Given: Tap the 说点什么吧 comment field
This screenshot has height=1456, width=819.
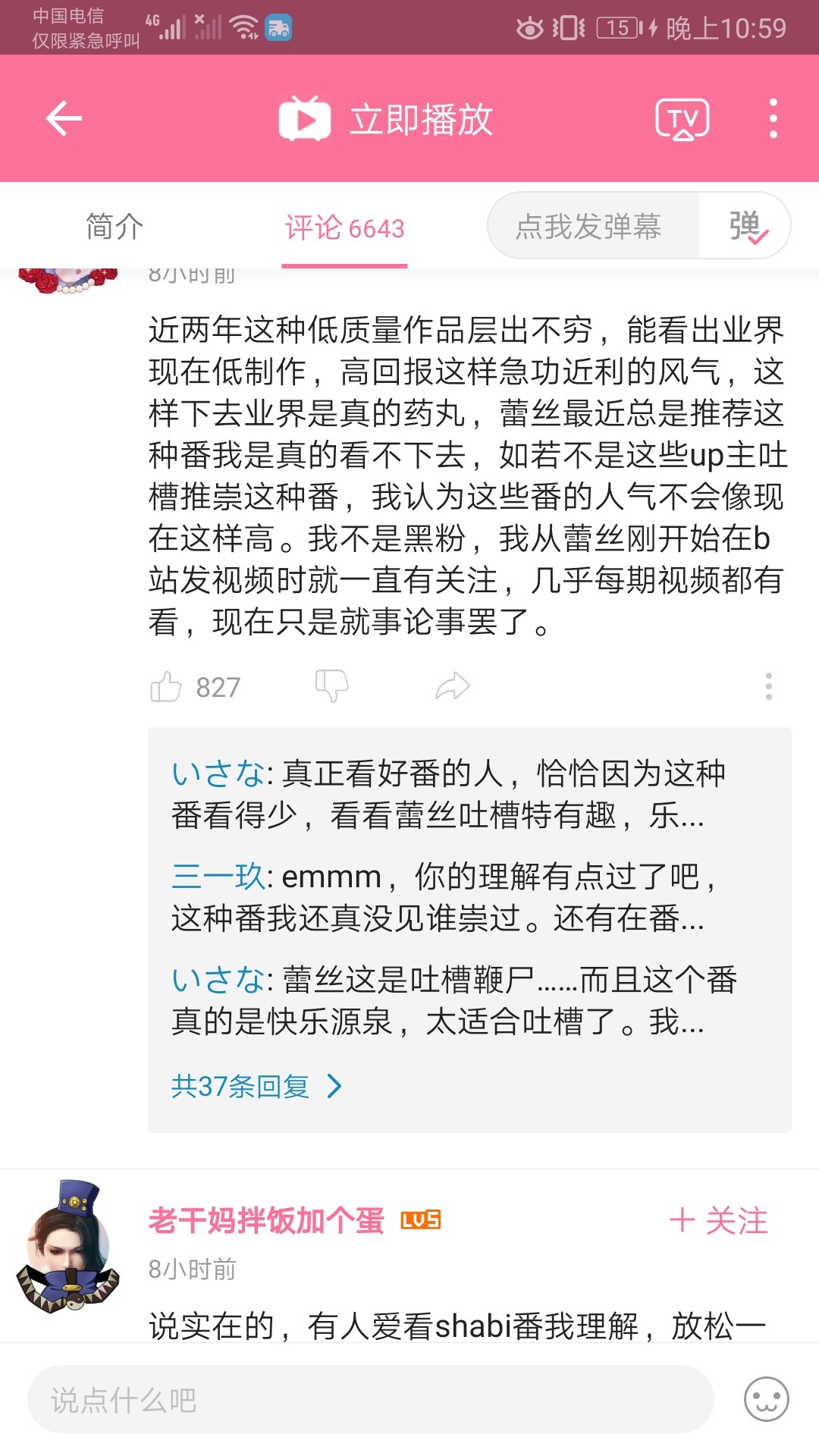Looking at the screenshot, I should point(370,1400).
